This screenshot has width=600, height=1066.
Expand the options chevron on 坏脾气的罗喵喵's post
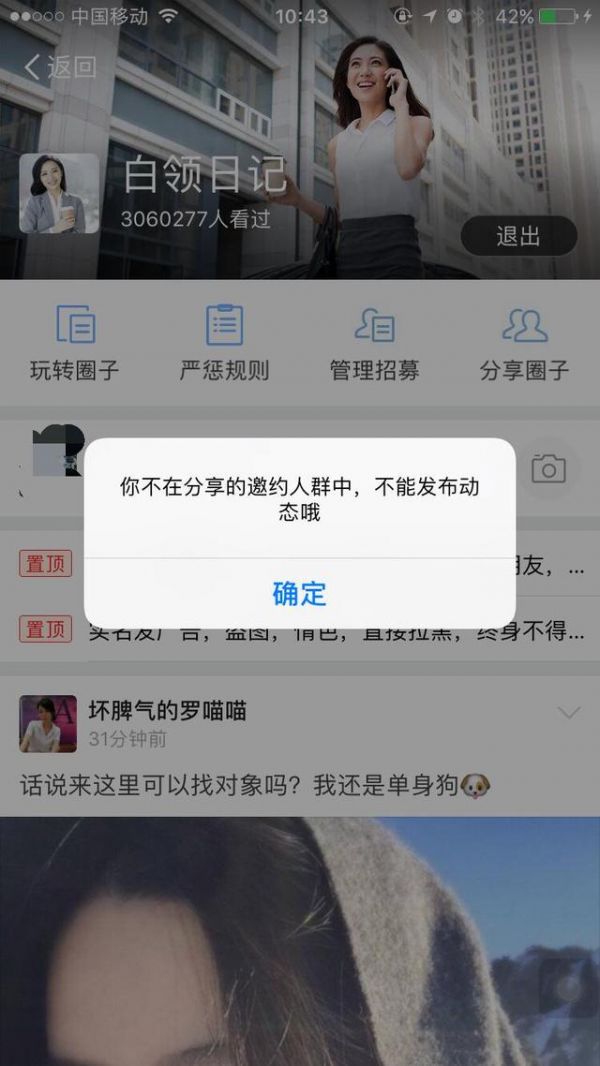568,713
